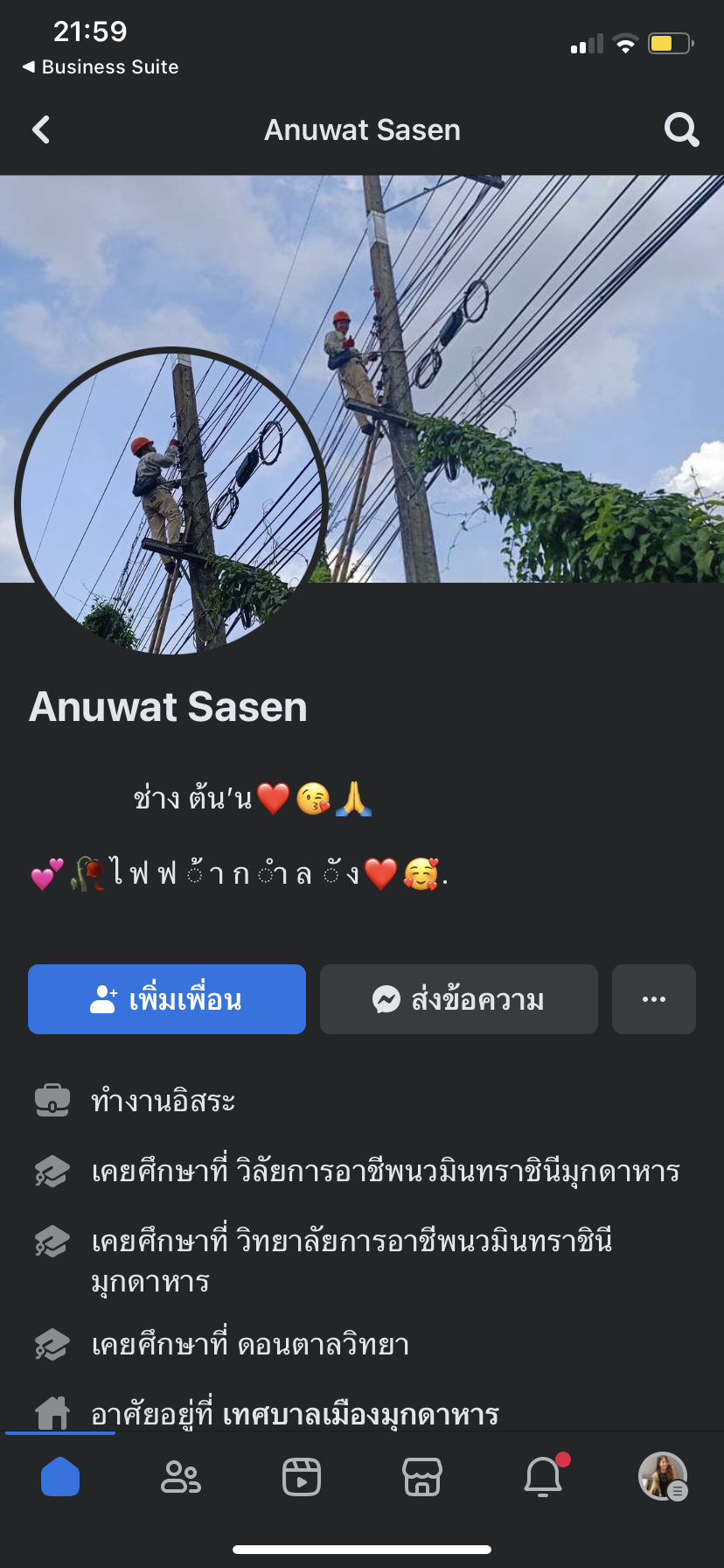Screen dimensions: 724x1568
Task: Return to Business Suite app
Action: (101, 67)
